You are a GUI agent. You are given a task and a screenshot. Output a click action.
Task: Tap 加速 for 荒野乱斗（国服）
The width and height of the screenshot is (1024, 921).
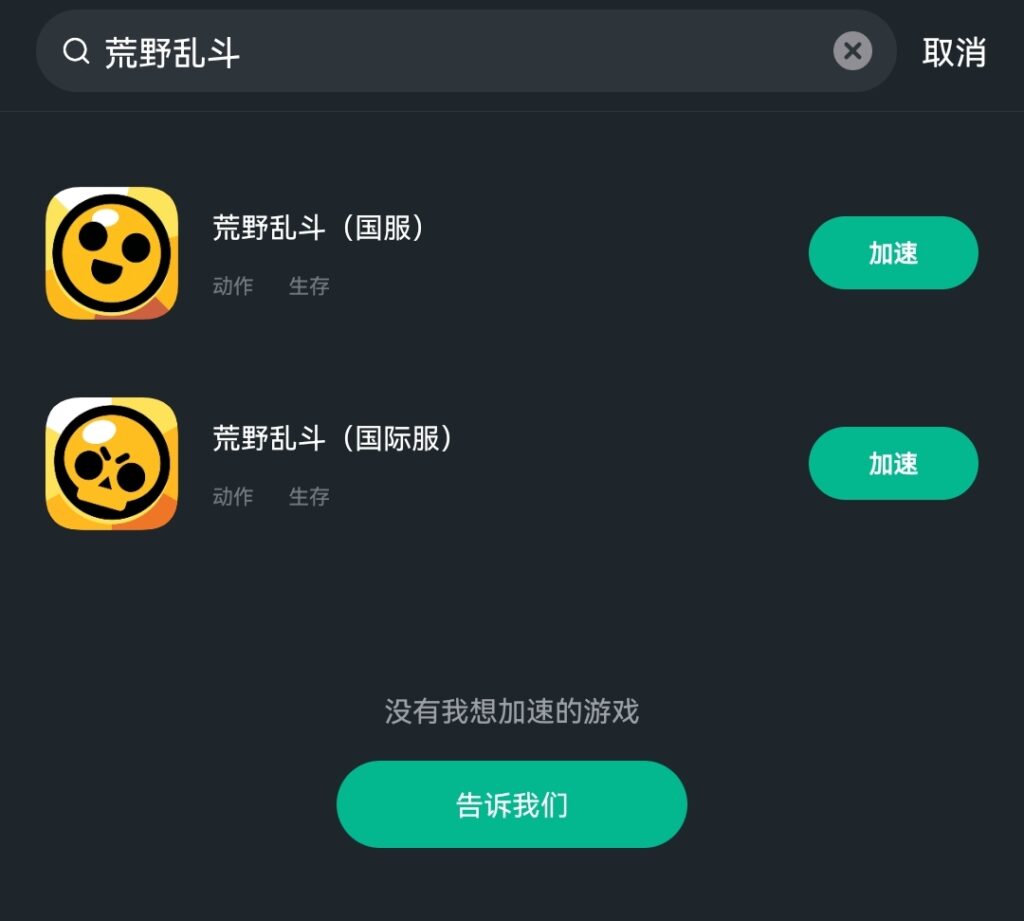892,253
